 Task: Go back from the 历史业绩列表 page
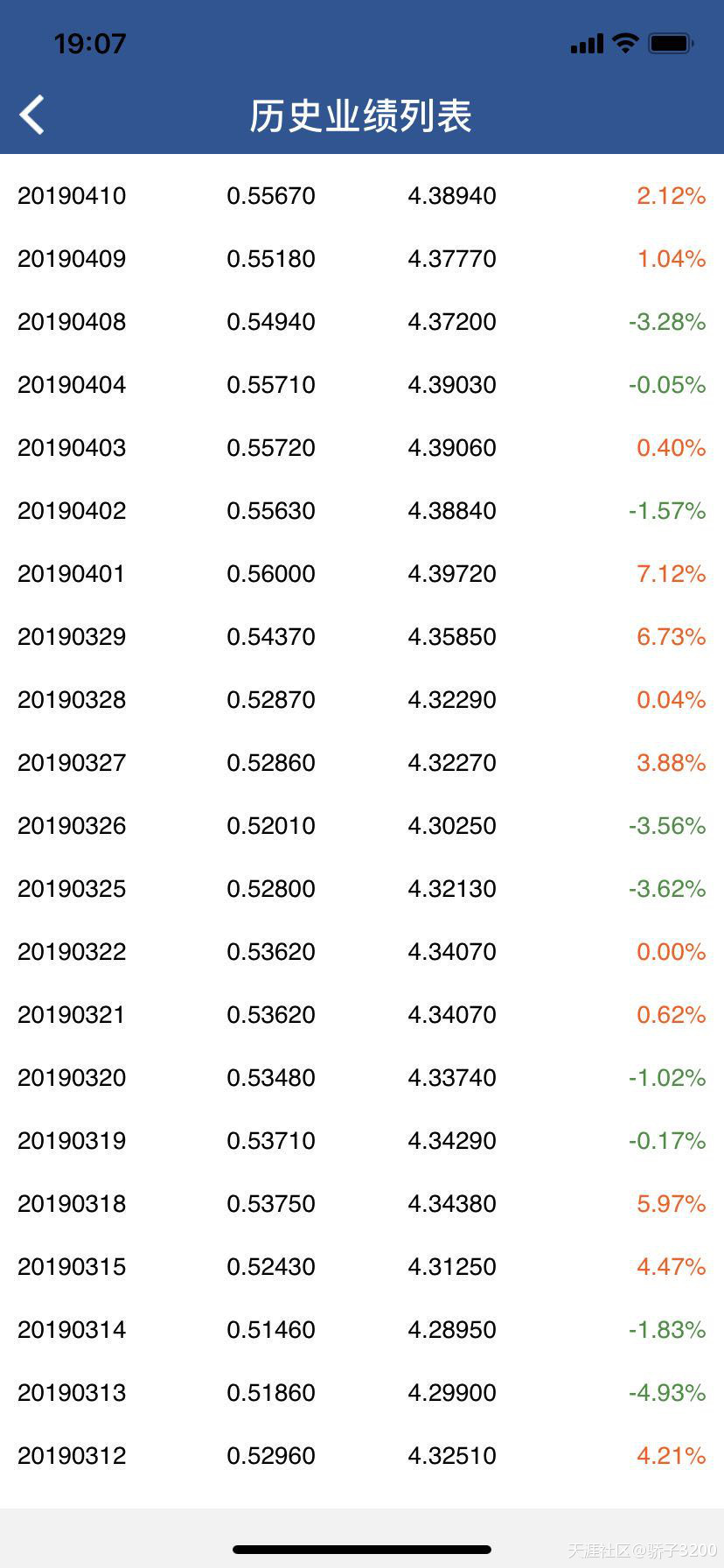coord(32,115)
